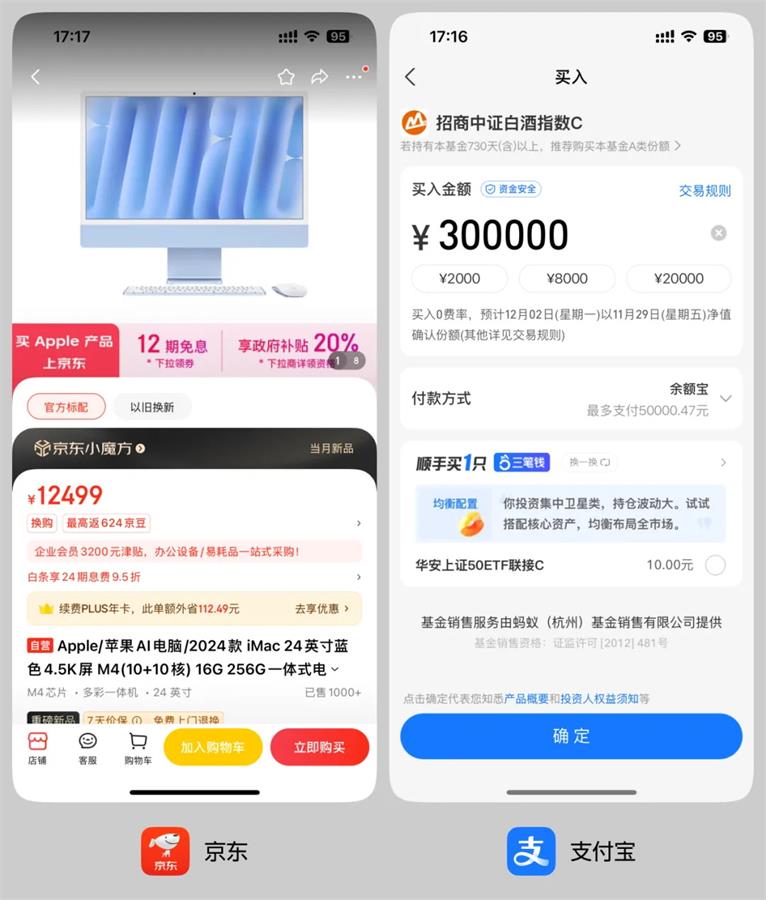This screenshot has width=766, height=900.
Task: Tap the 店铺 store icon in the bottom bar
Action: coord(38,745)
